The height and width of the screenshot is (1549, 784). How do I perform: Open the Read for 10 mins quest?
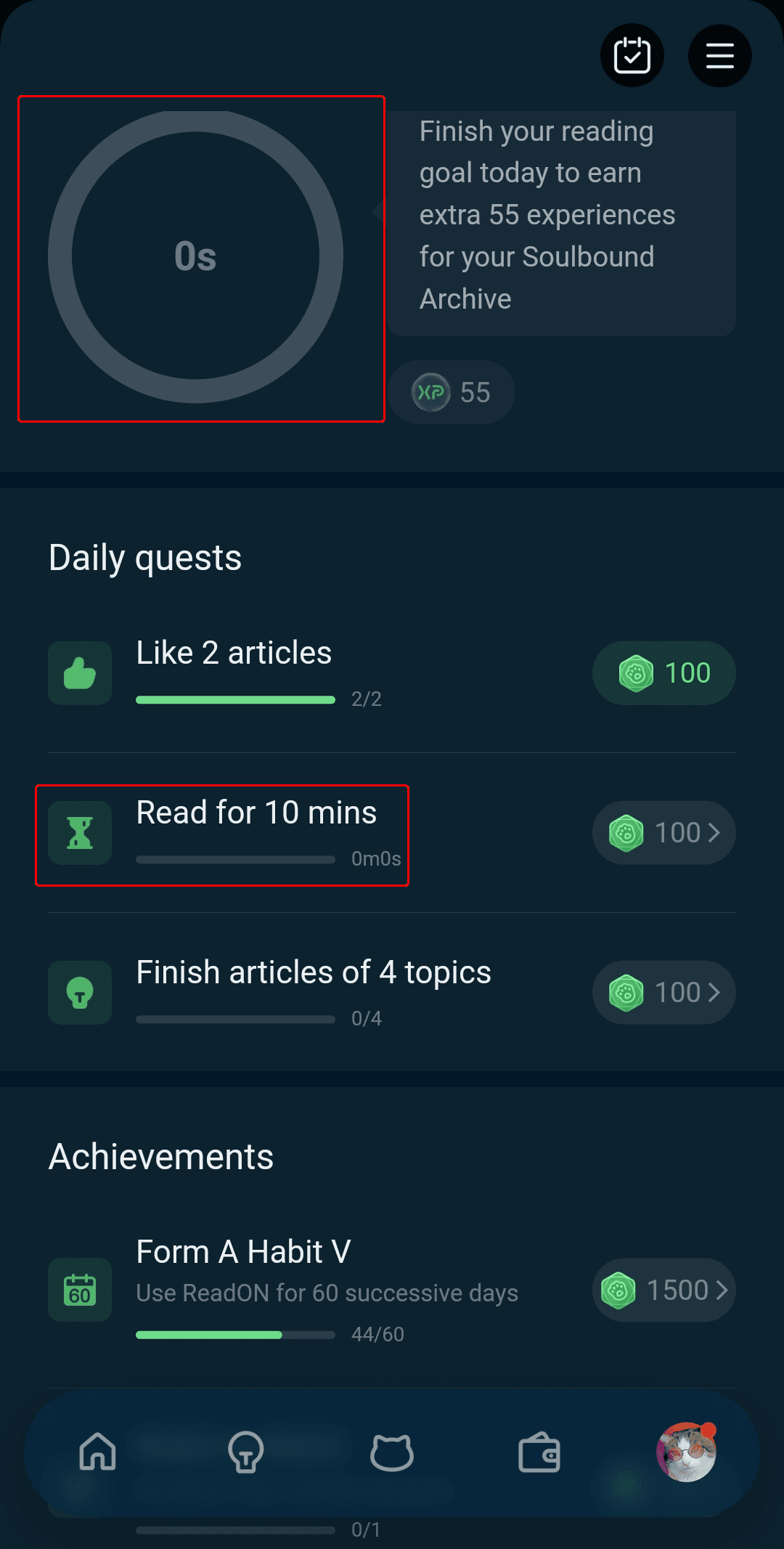[x=222, y=835]
